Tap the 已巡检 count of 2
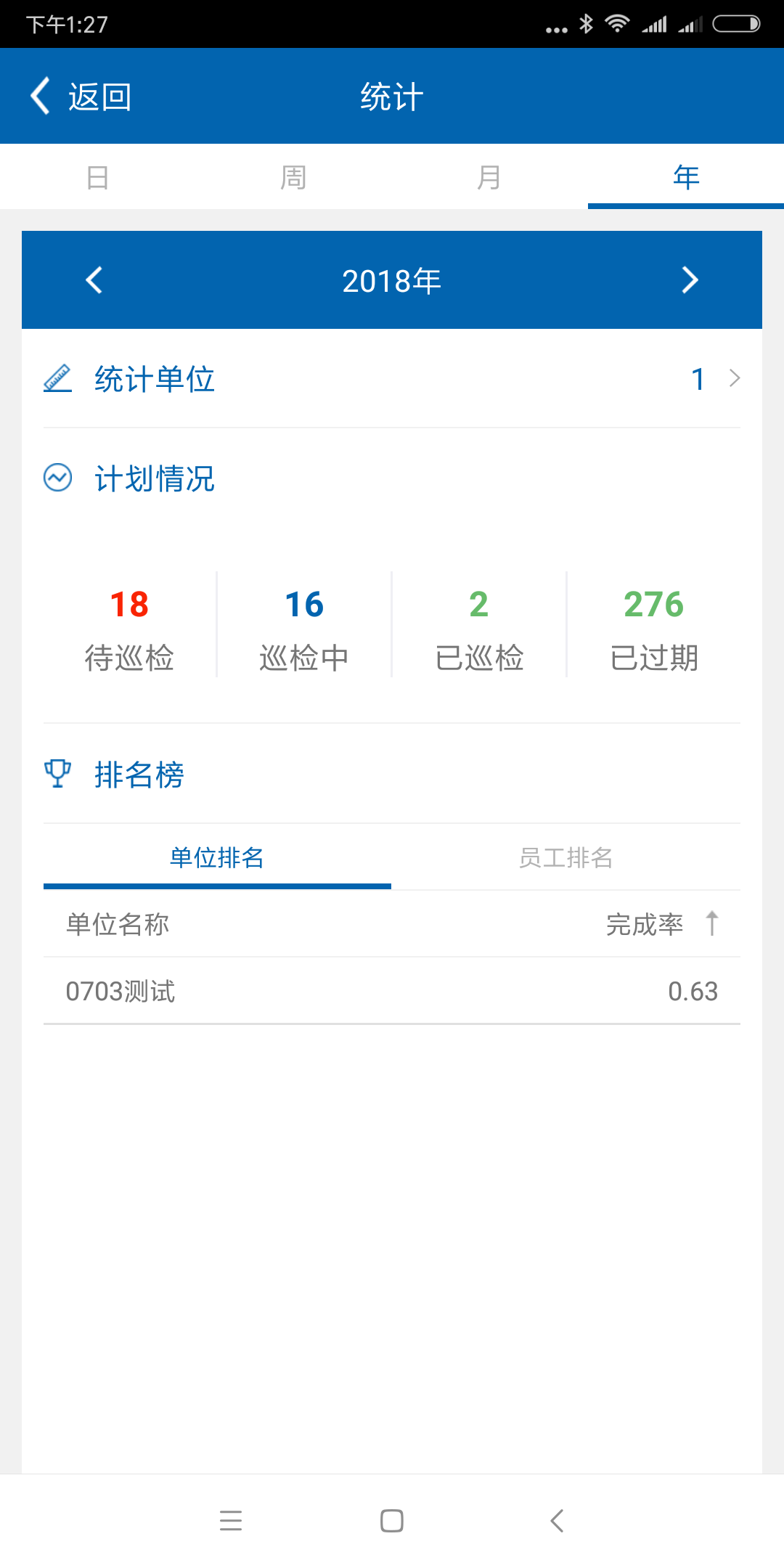Viewport: 784px width, 1568px height. 478,604
